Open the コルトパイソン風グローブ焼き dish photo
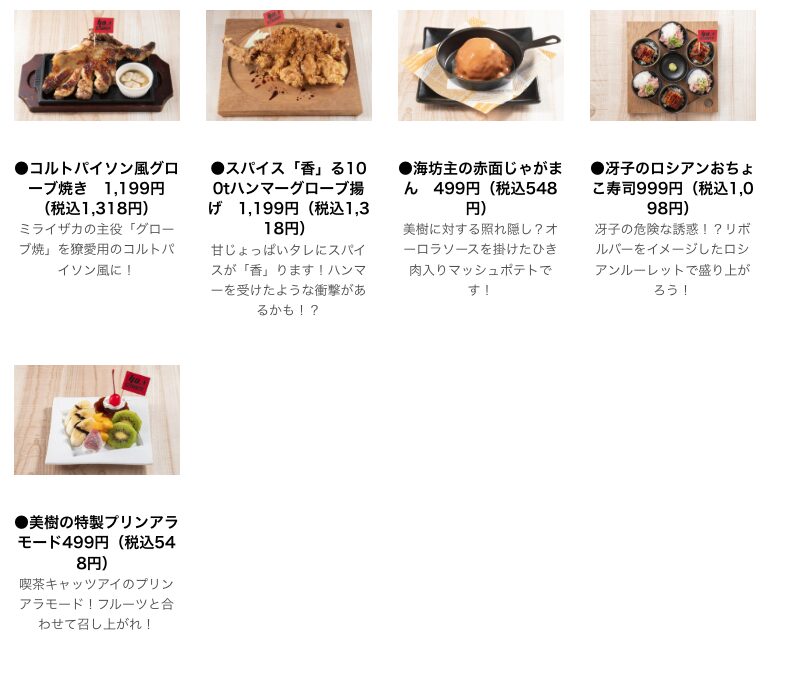This screenshot has width=790, height=673. coord(97,65)
